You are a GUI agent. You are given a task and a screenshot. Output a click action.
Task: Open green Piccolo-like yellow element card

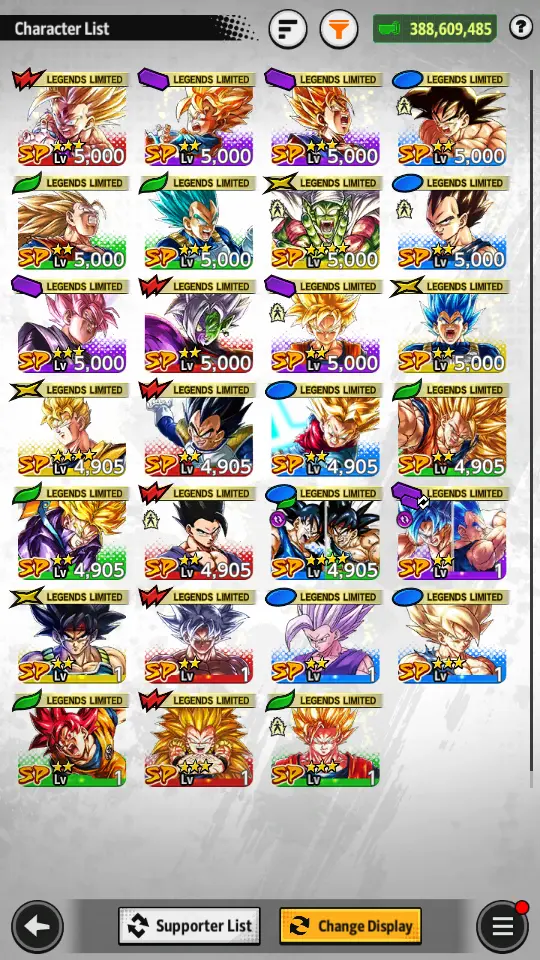pos(325,223)
